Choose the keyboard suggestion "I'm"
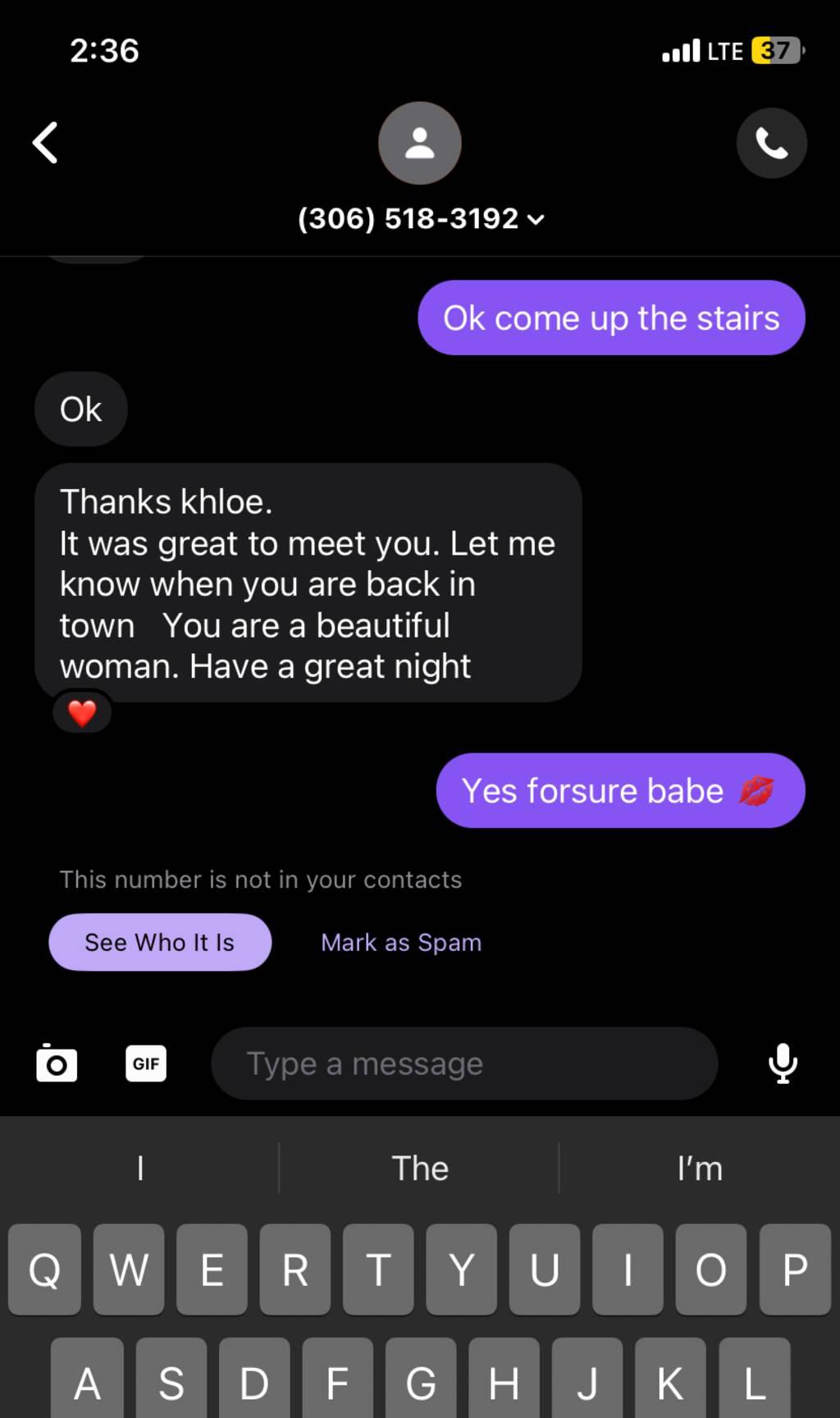This screenshot has width=840, height=1418. (700, 1168)
